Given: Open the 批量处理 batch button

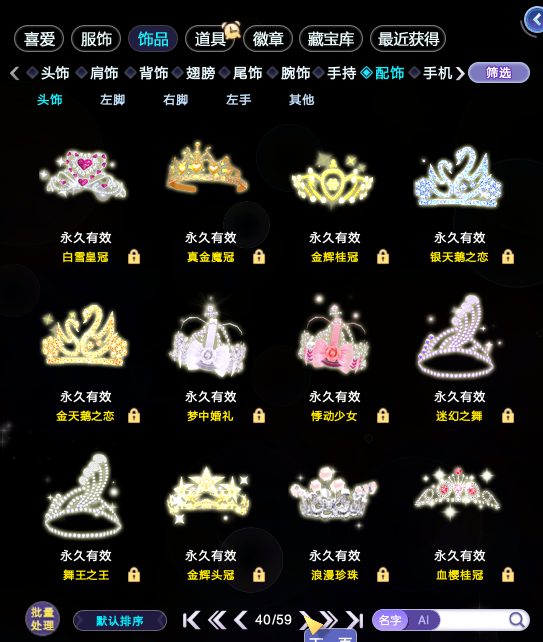Looking at the screenshot, I should pyautogui.click(x=43, y=619).
